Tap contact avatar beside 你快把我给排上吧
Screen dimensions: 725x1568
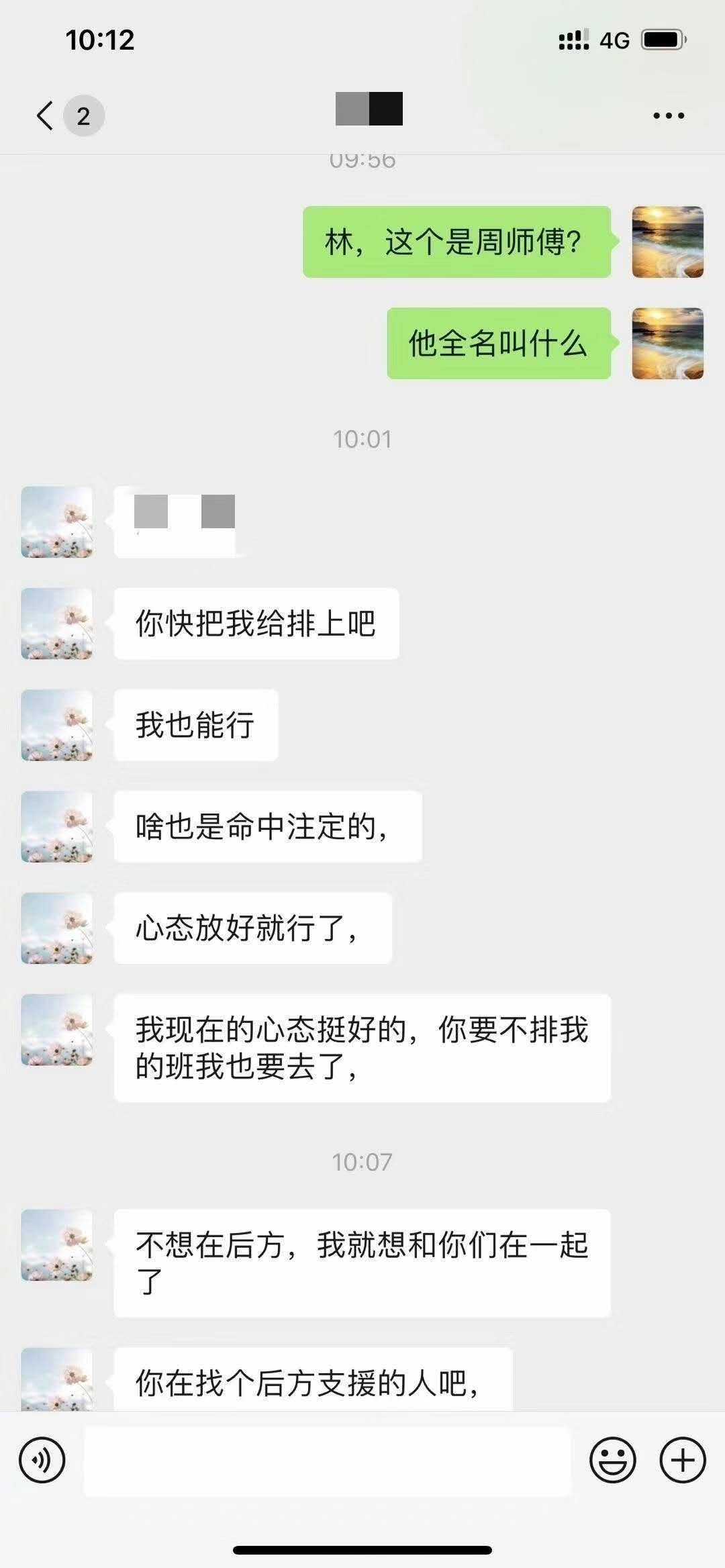pyautogui.click(x=56, y=624)
